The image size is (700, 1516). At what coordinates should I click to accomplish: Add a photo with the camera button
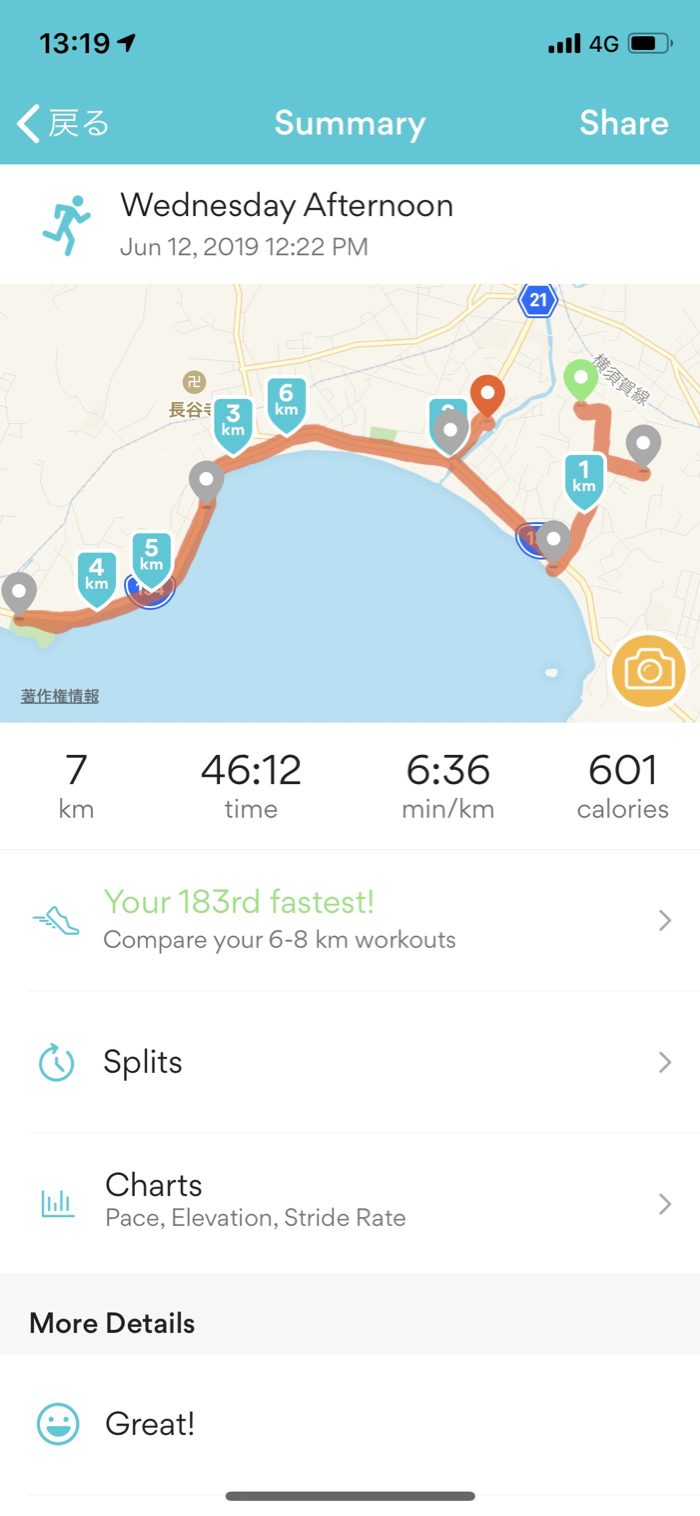coord(649,670)
